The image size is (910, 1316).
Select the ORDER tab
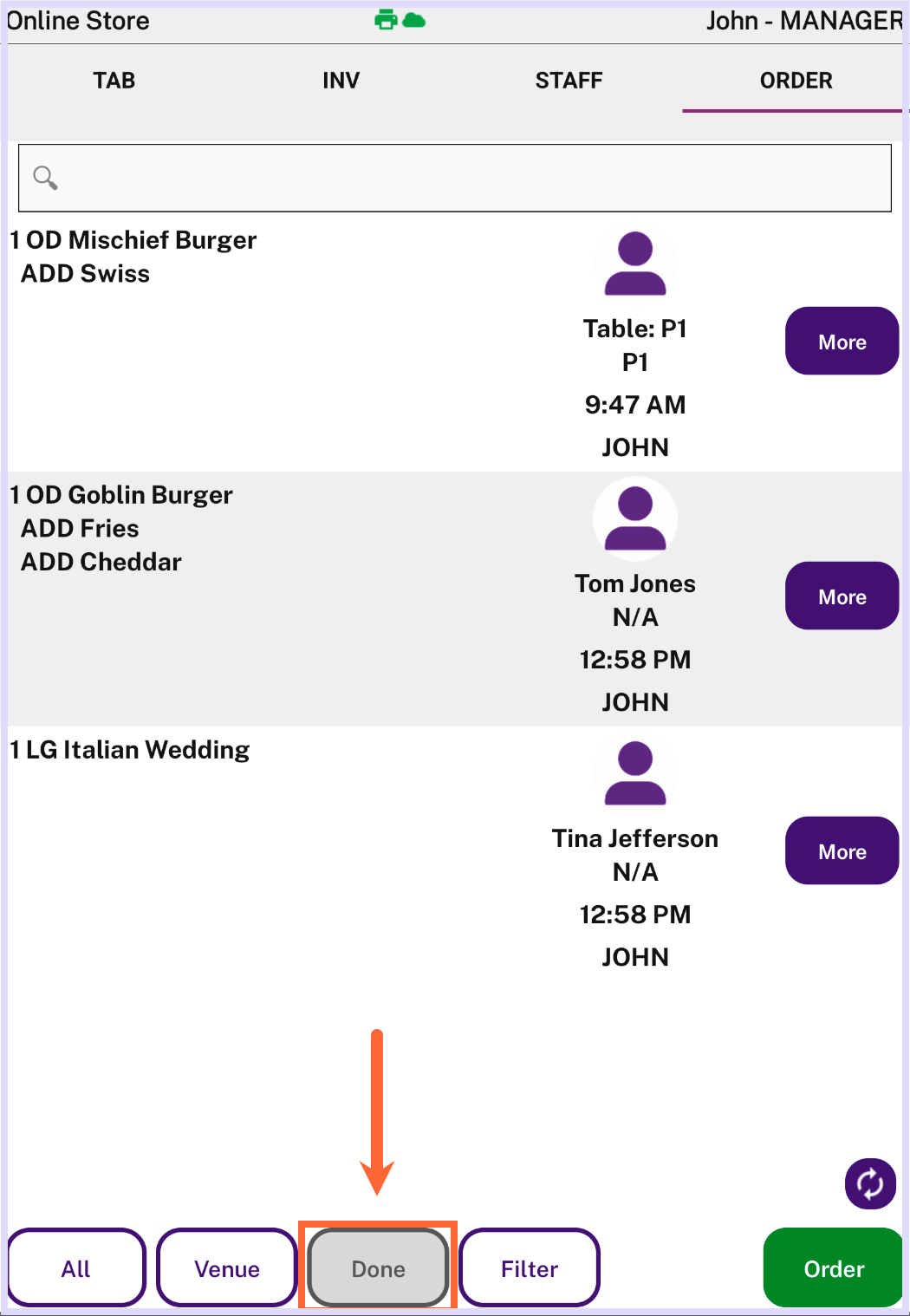(x=796, y=81)
